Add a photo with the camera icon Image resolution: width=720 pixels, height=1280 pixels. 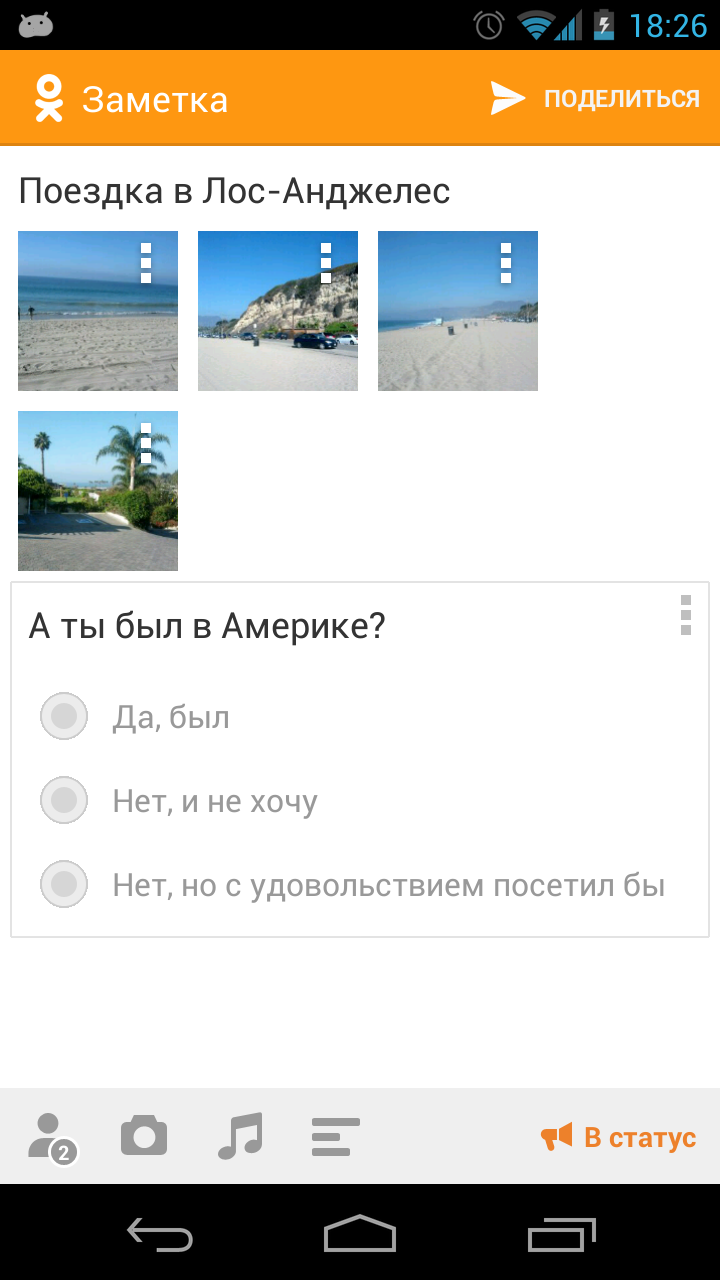tap(144, 1137)
